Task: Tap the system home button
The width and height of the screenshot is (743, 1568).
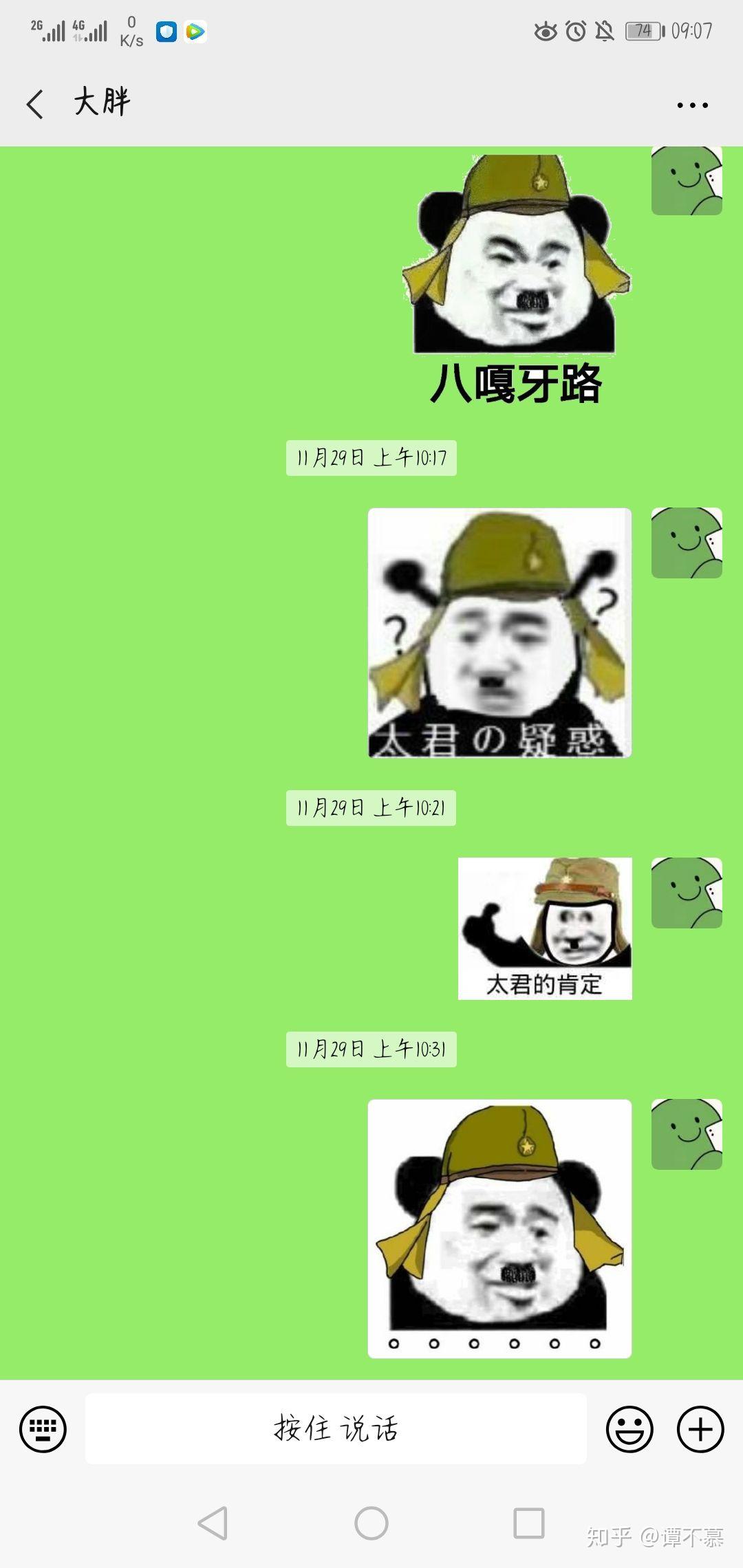Action: (x=371, y=1523)
